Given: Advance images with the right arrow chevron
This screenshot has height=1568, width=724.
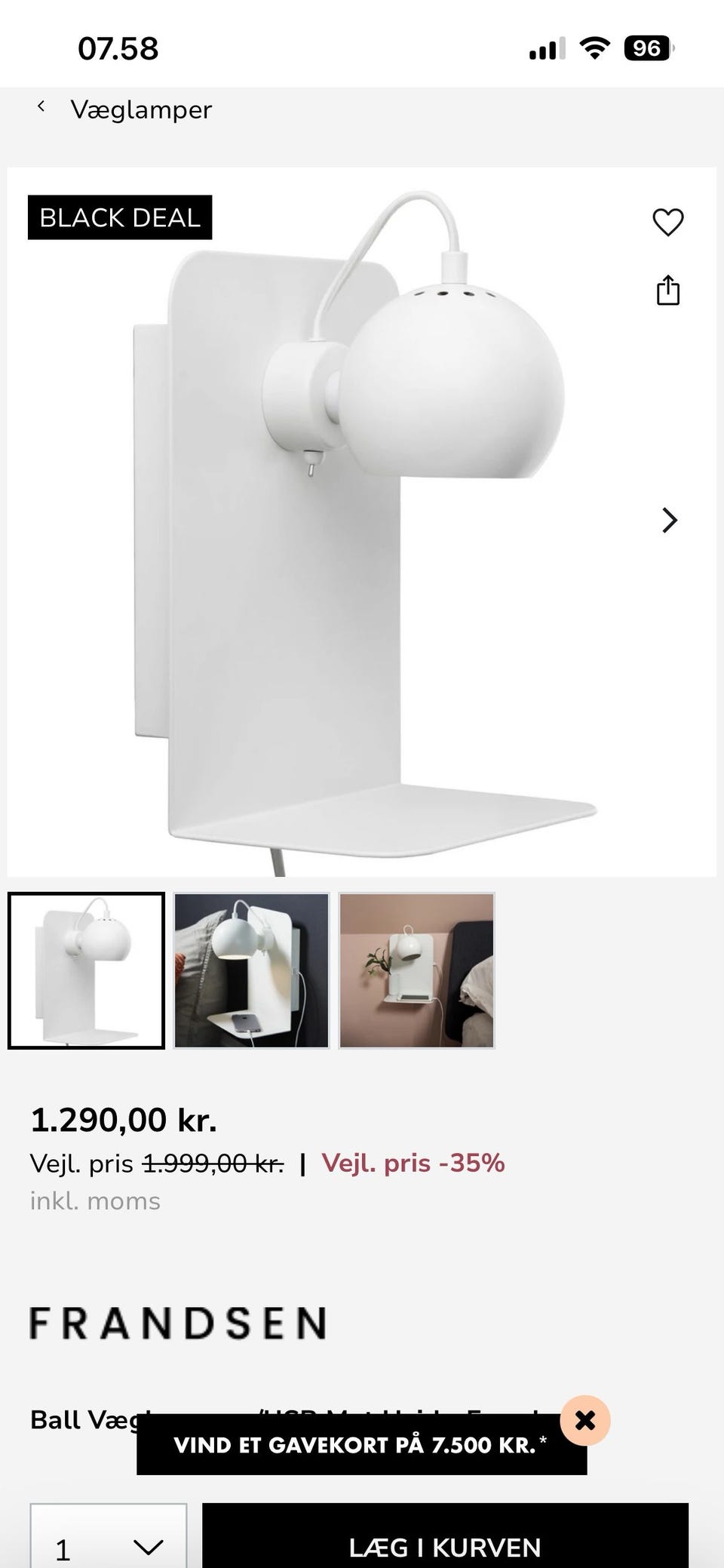Looking at the screenshot, I should 668,521.
